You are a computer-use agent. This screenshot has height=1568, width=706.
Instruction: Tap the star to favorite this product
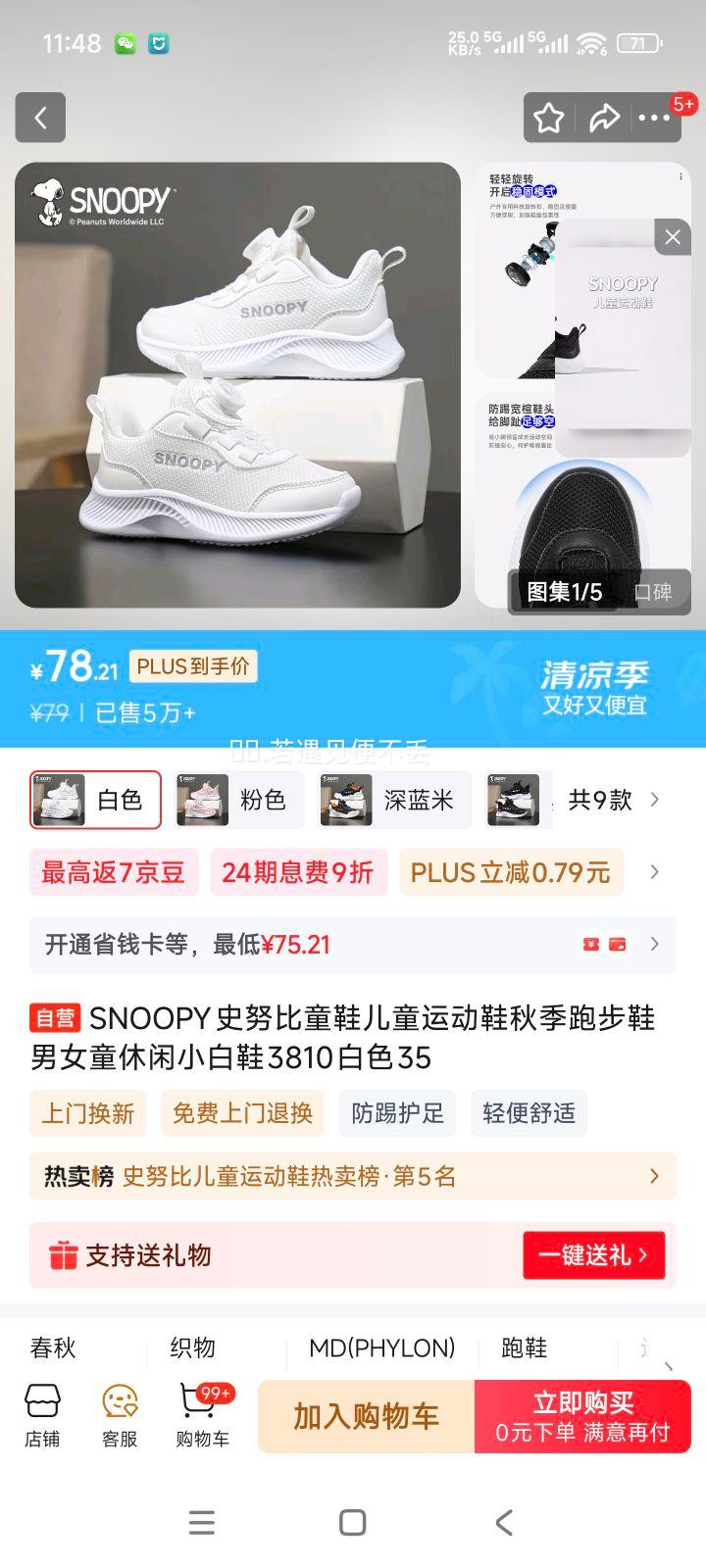(x=549, y=118)
